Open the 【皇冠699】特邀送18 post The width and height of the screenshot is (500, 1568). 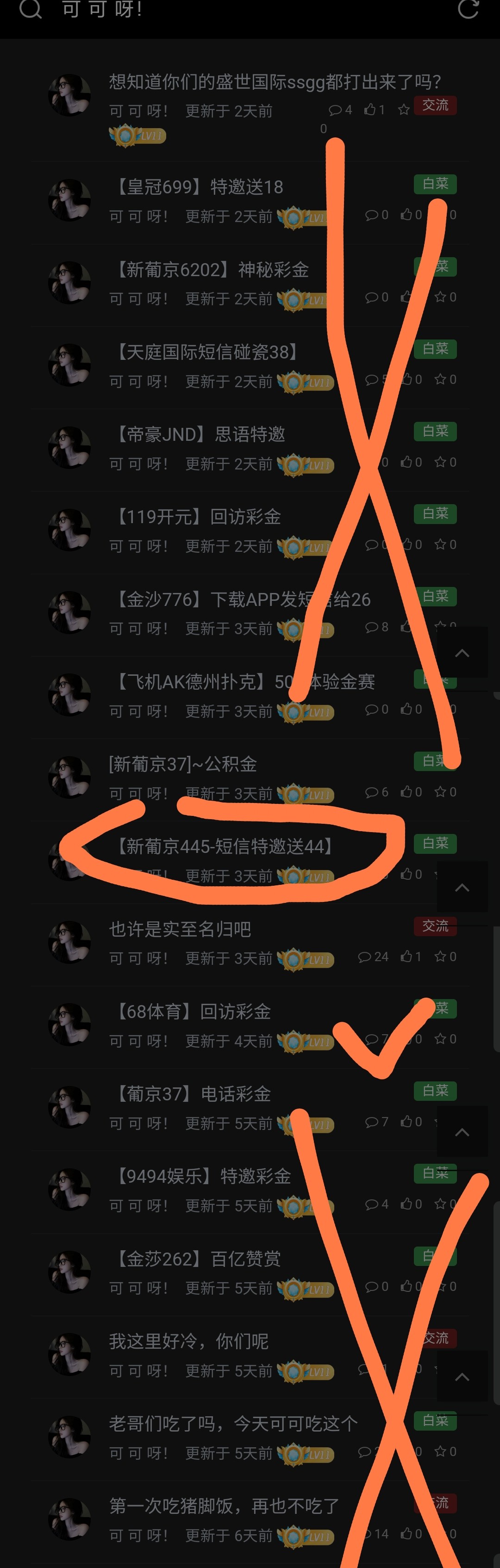199,186
